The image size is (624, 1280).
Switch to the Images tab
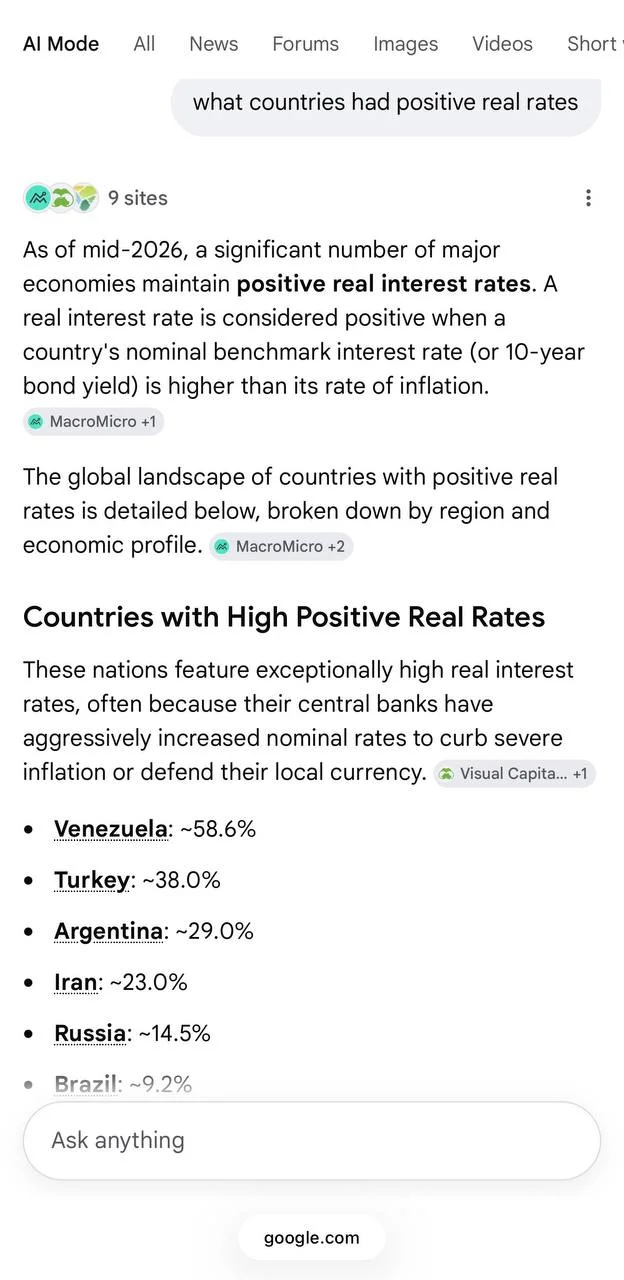click(x=405, y=44)
